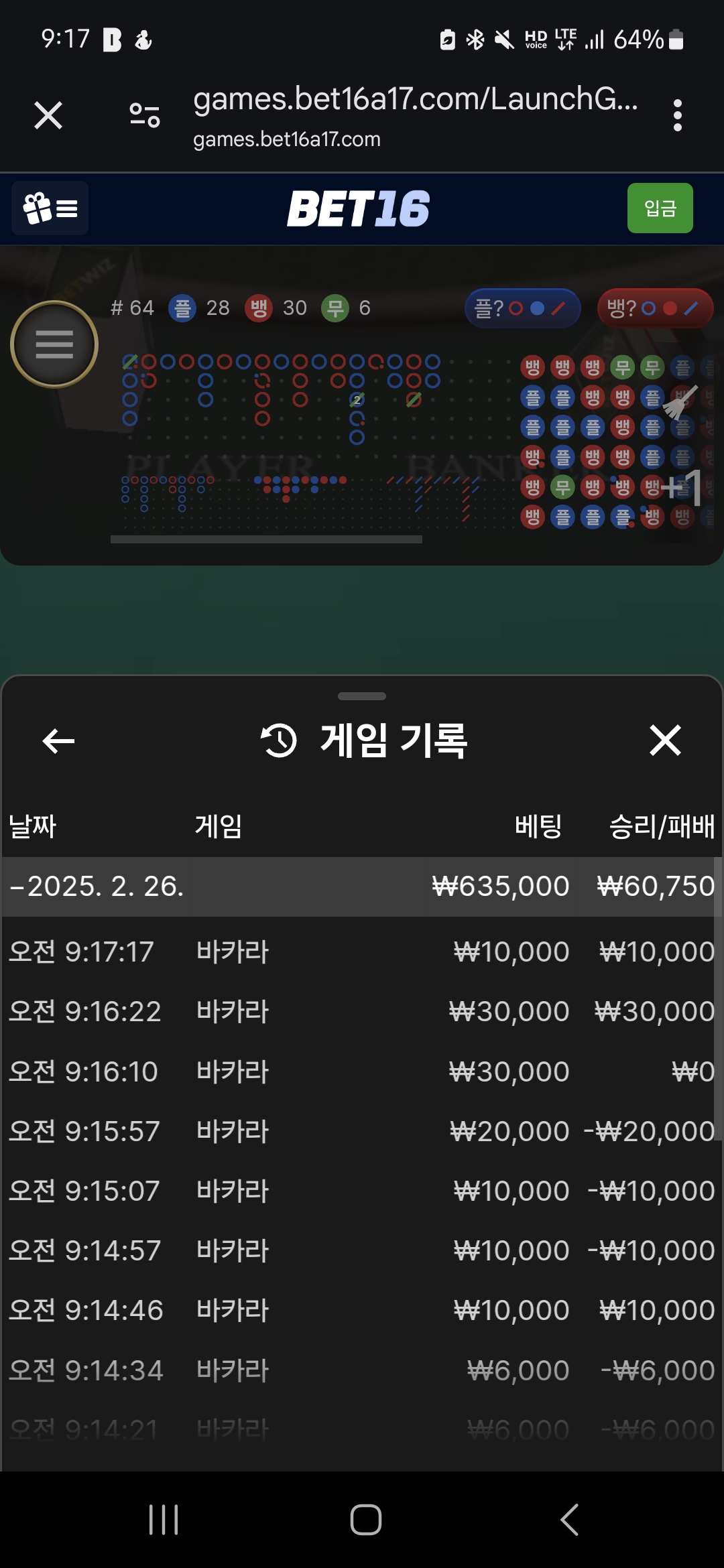724x1568 pixels.
Task: Open the round game menu button
Action: coord(54,344)
